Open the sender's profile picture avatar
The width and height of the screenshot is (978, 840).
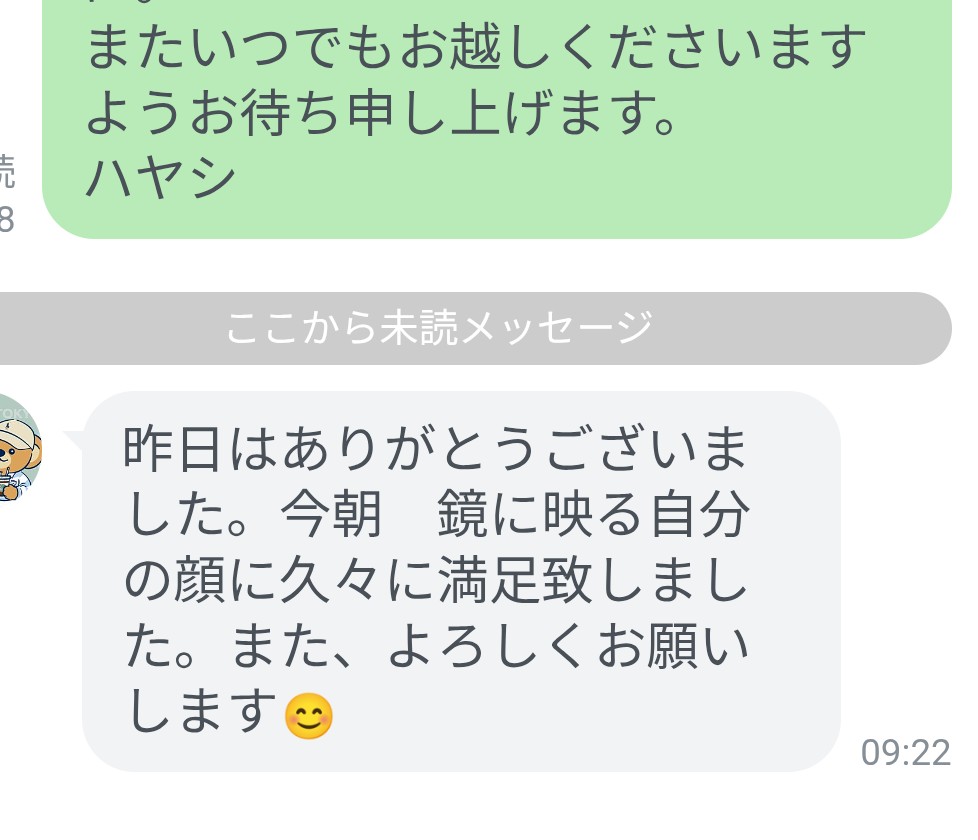18,448
